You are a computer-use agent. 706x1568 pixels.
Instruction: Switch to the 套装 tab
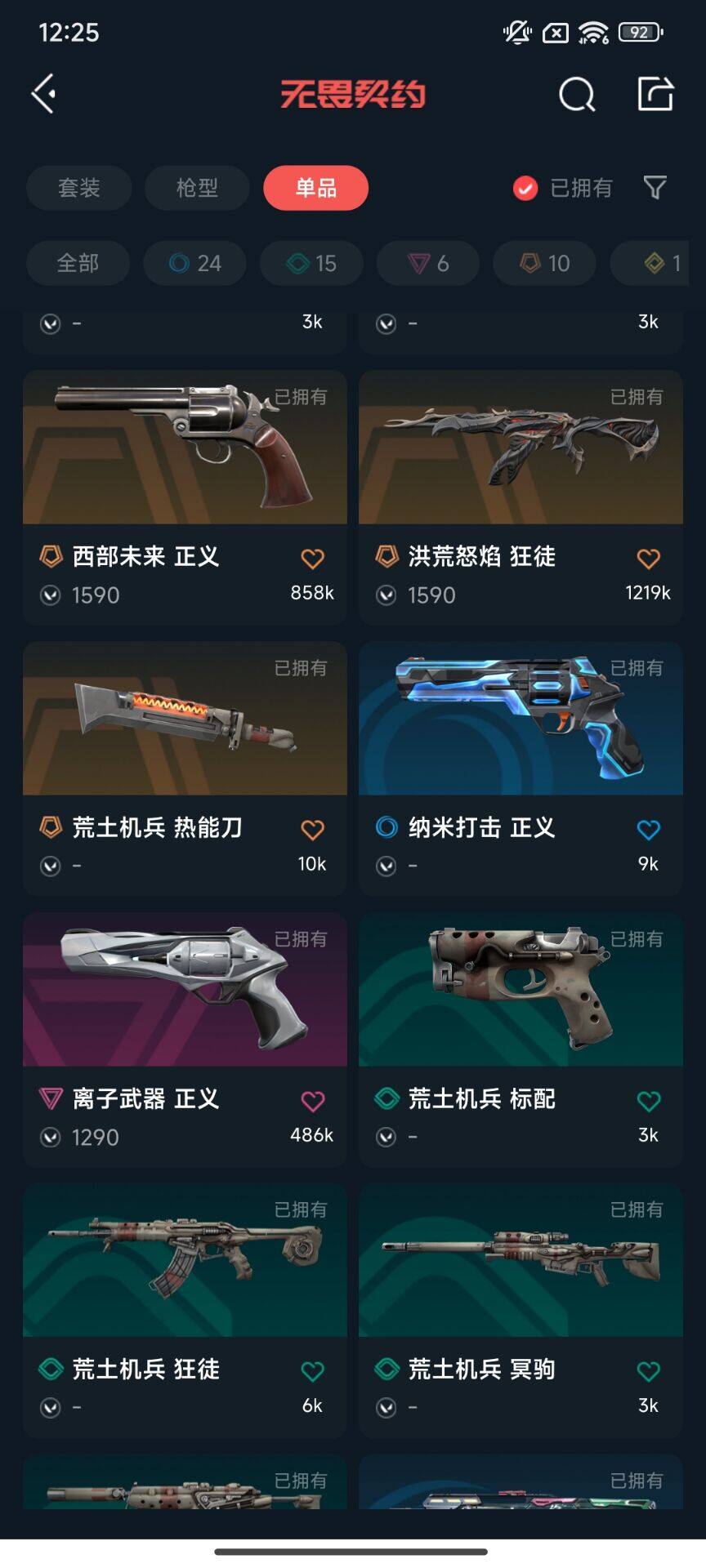pyautogui.click(x=79, y=188)
